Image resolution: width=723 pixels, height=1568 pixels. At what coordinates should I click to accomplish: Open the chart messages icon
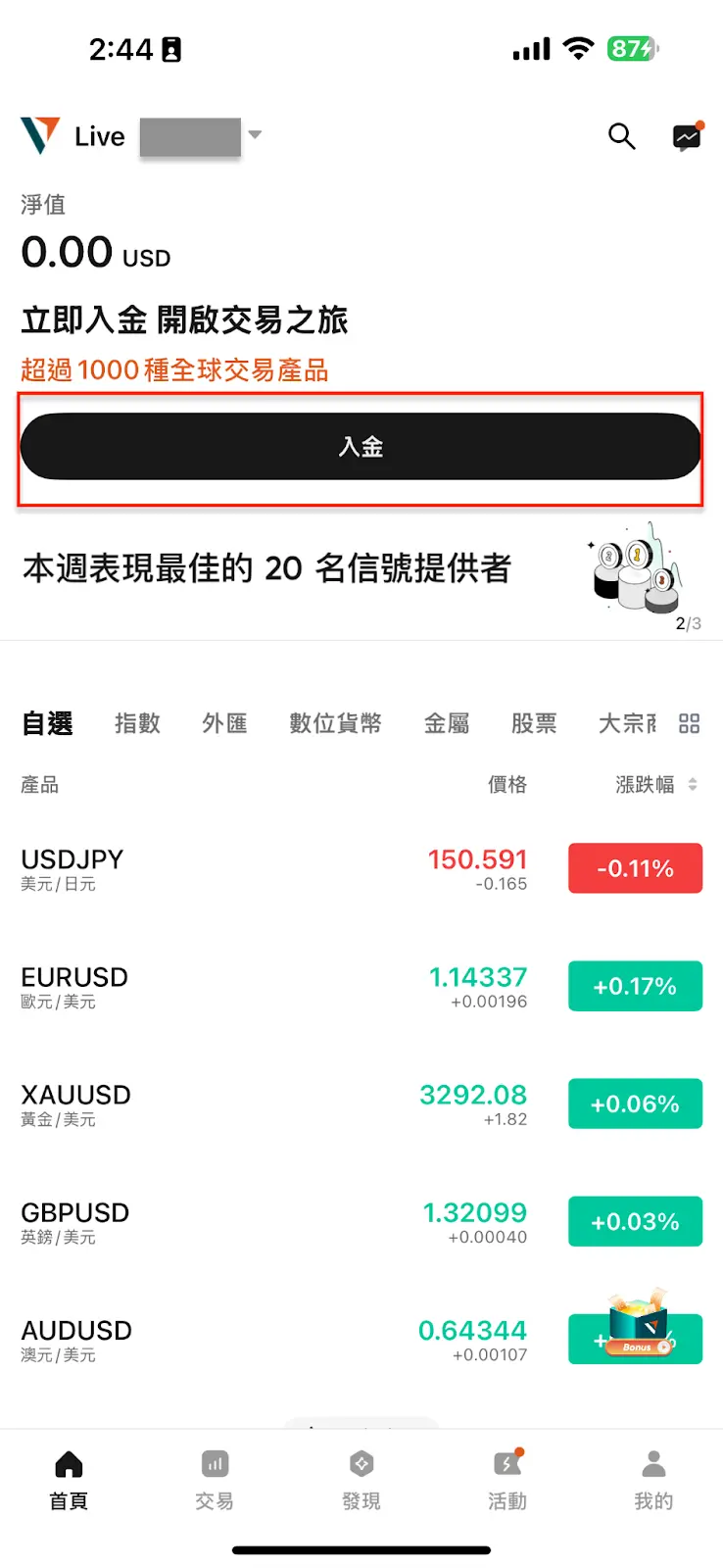coord(687,137)
